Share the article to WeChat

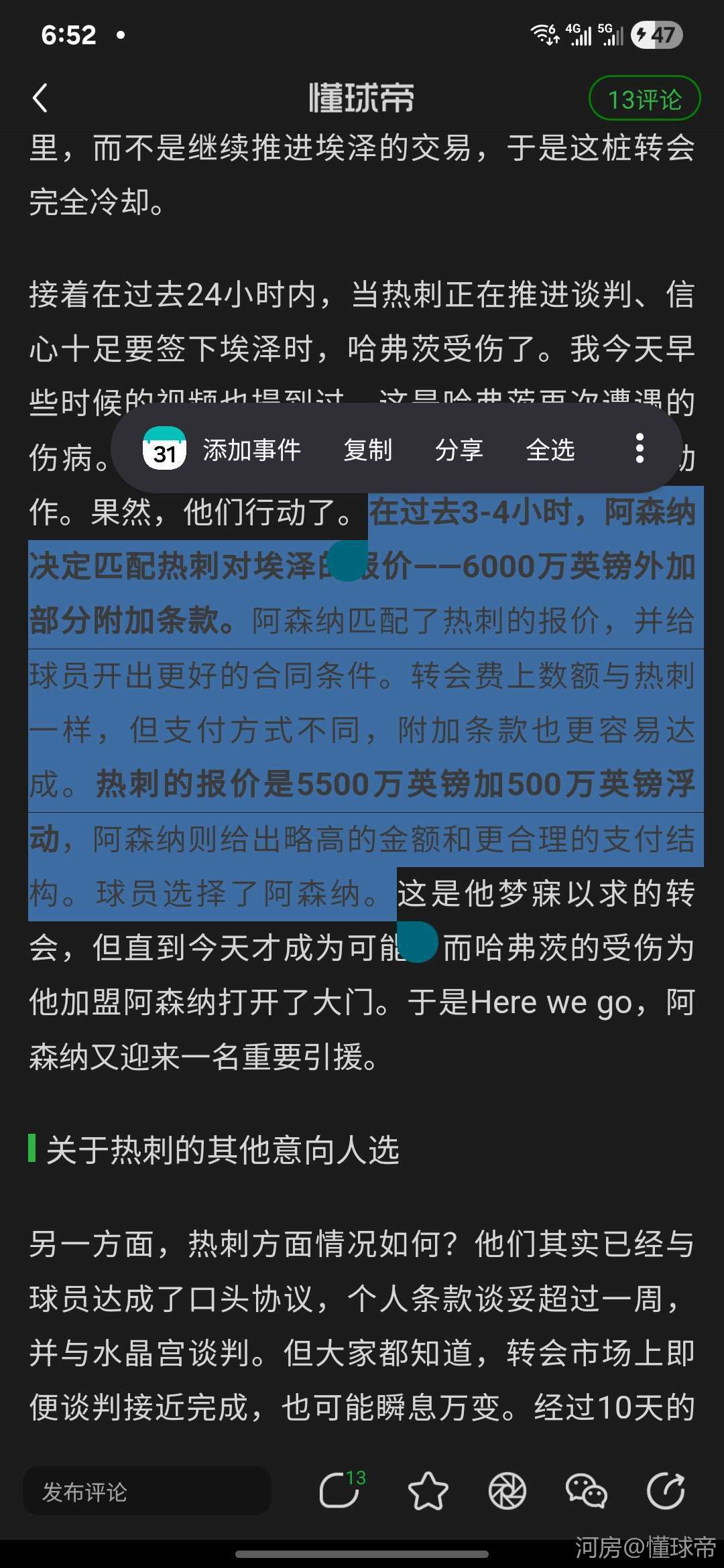[x=586, y=1491]
